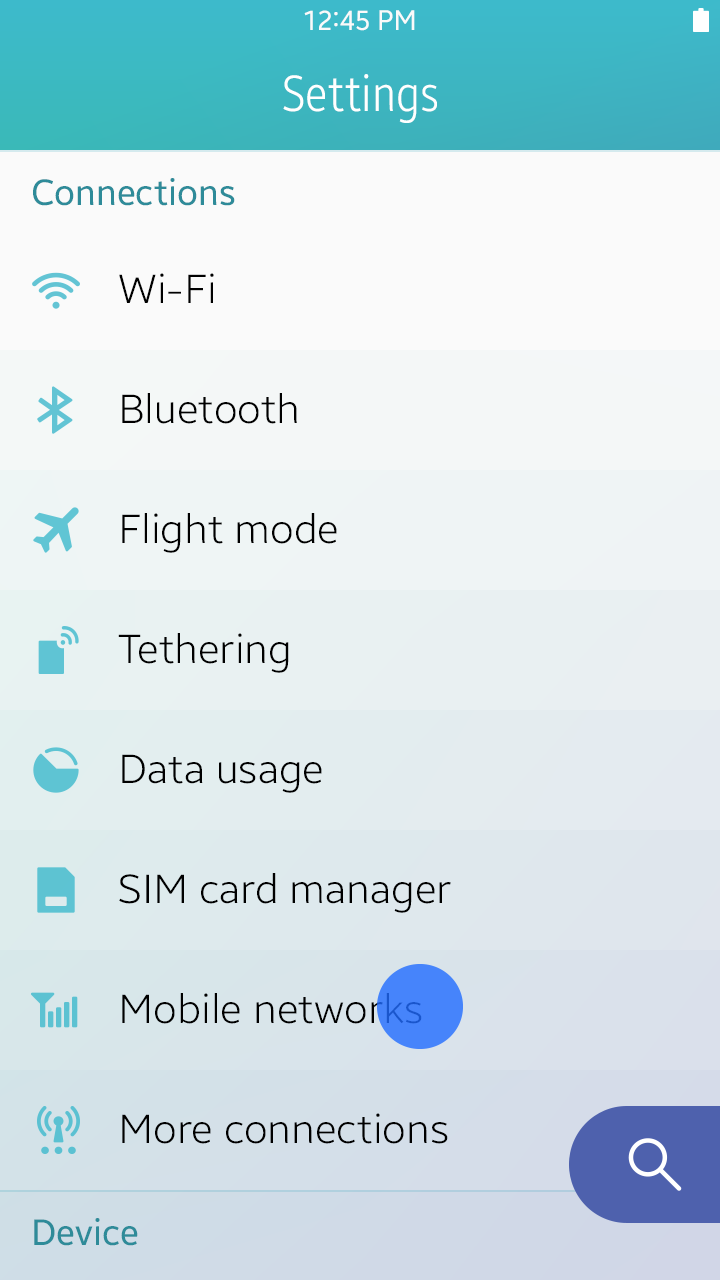
Task: Open More connections
Action: click(x=283, y=1130)
